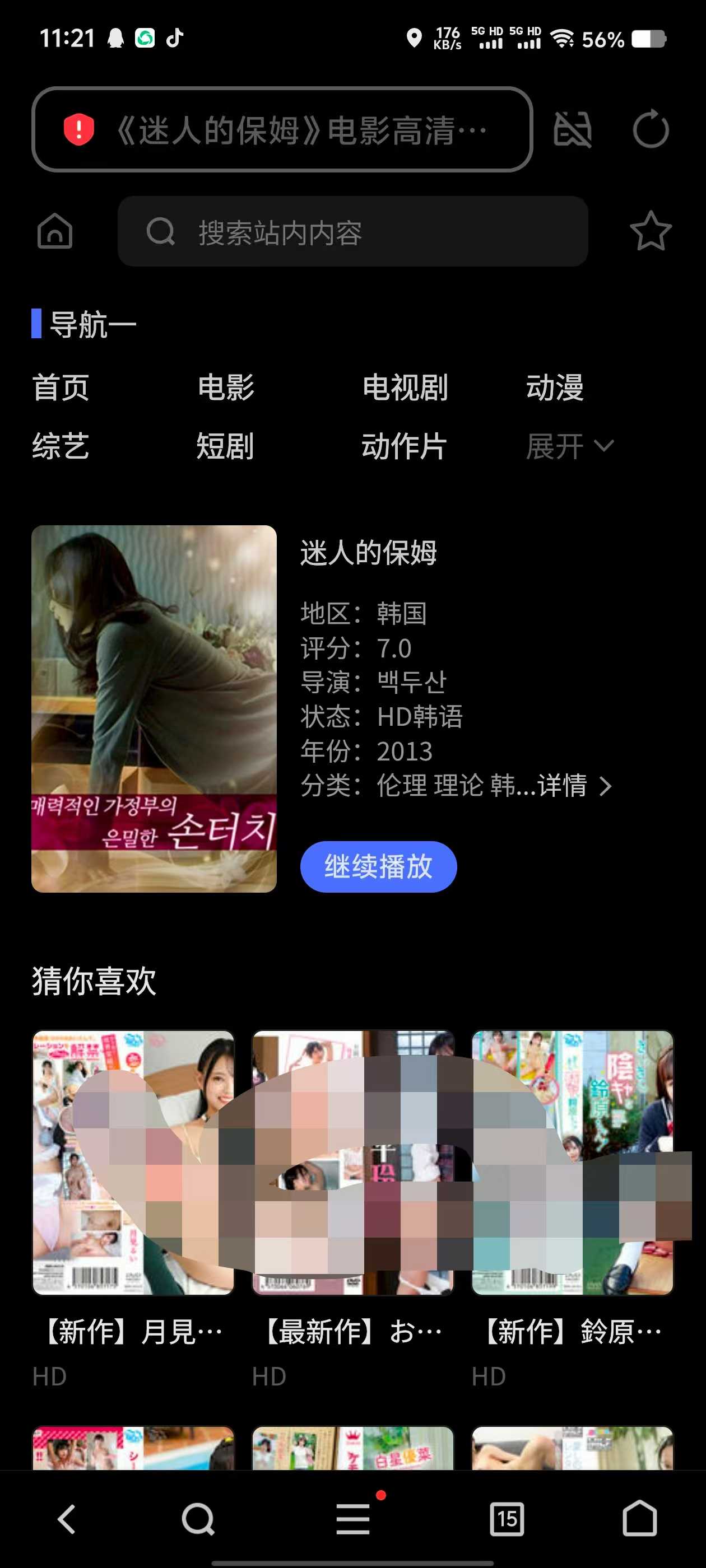The image size is (706, 1568).
Task: Open the 首页 navigation link
Action: [61, 388]
